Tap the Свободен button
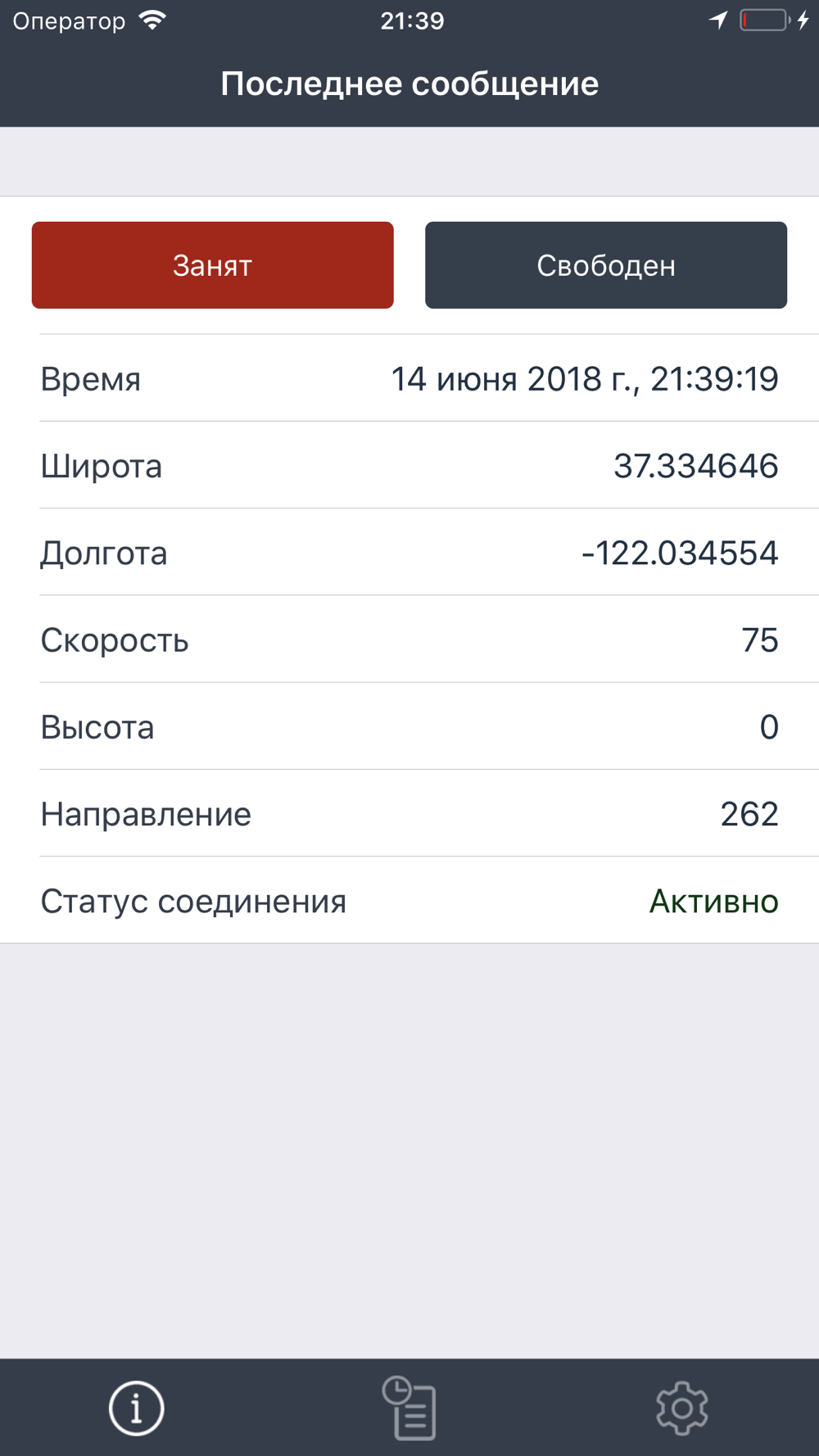Viewport: 819px width, 1456px height. click(x=606, y=265)
